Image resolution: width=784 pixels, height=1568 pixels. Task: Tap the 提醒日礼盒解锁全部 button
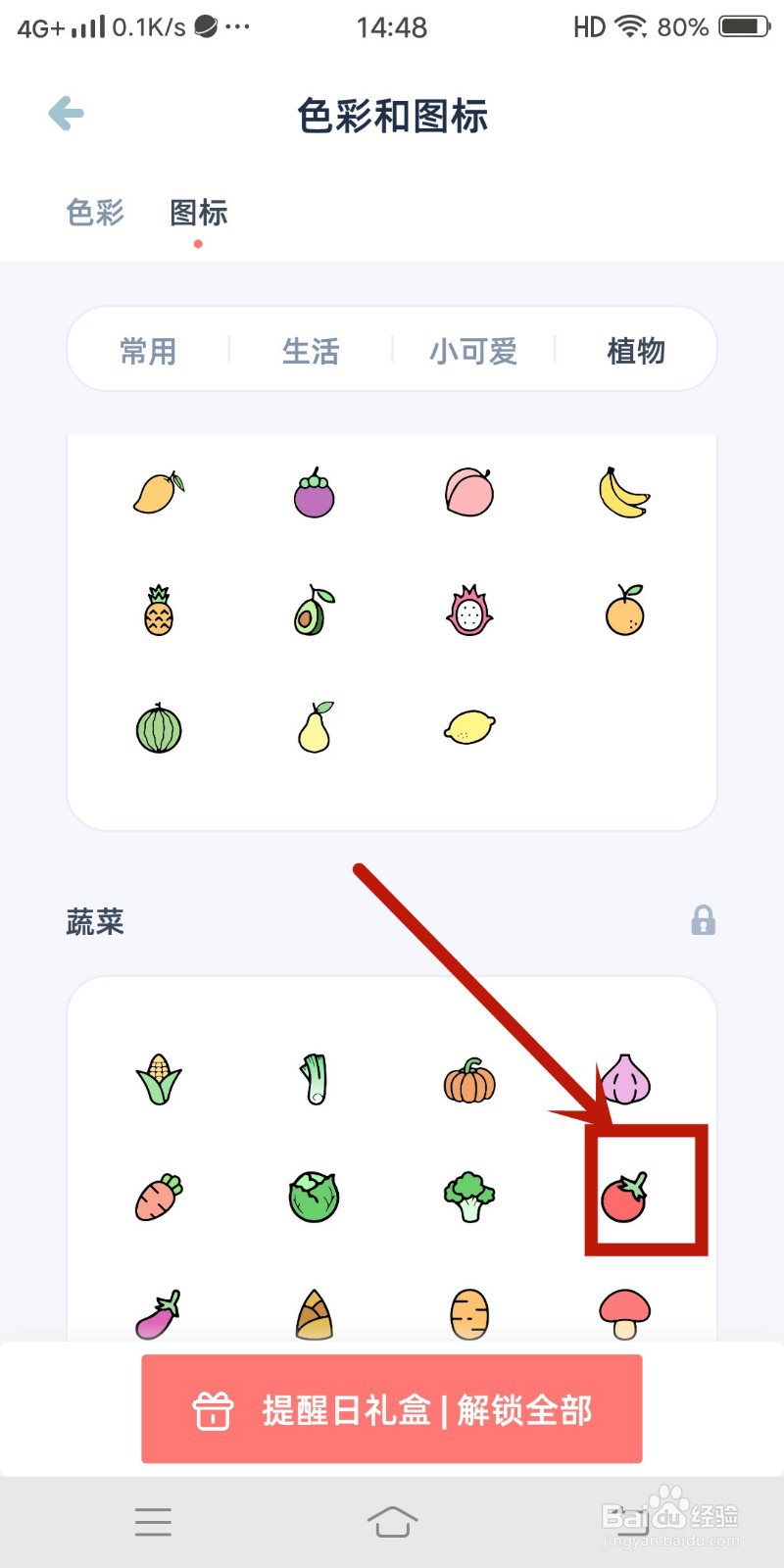392,1411
